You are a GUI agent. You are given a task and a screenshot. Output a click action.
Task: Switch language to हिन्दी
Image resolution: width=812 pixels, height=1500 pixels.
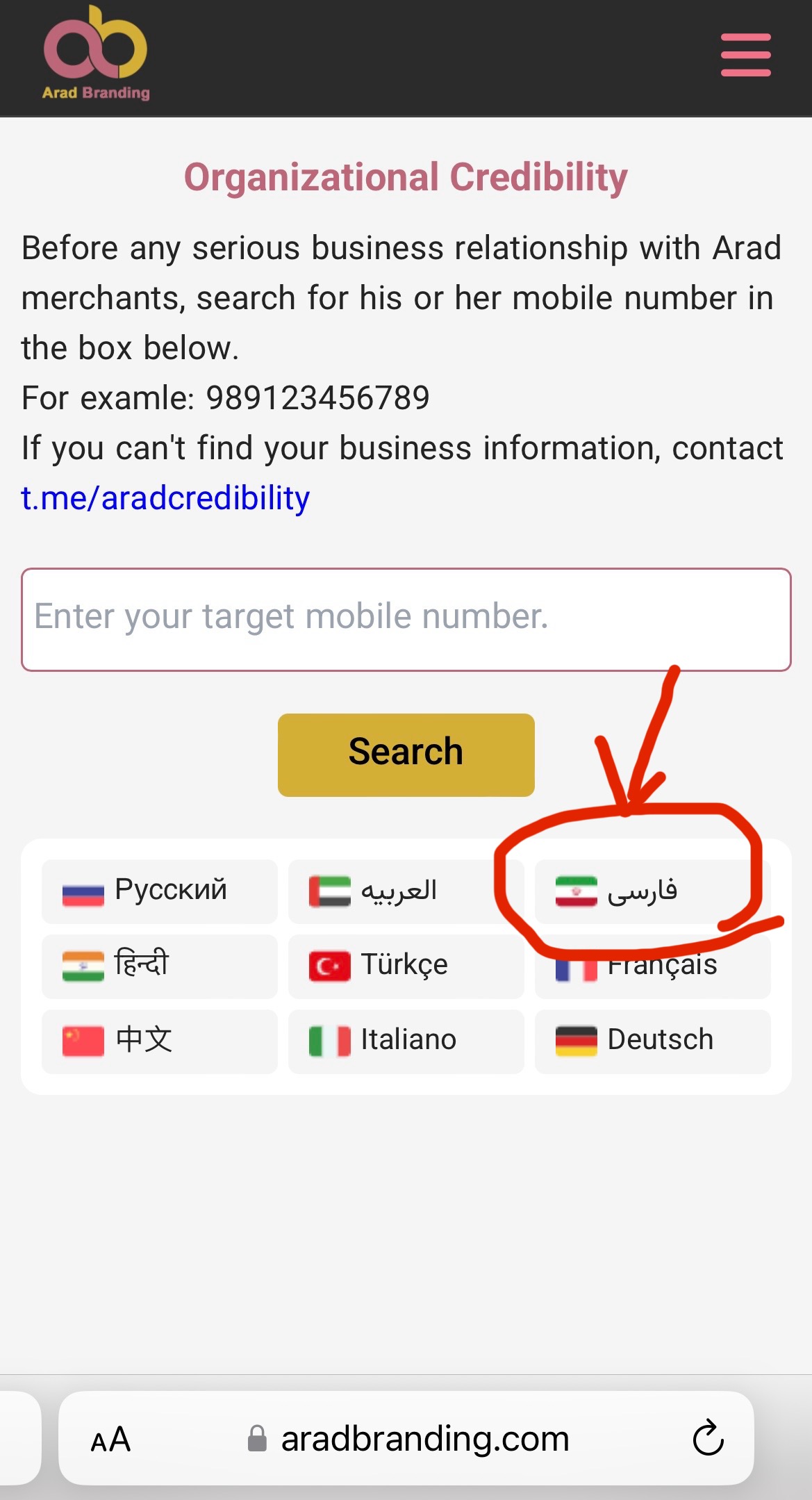159,966
